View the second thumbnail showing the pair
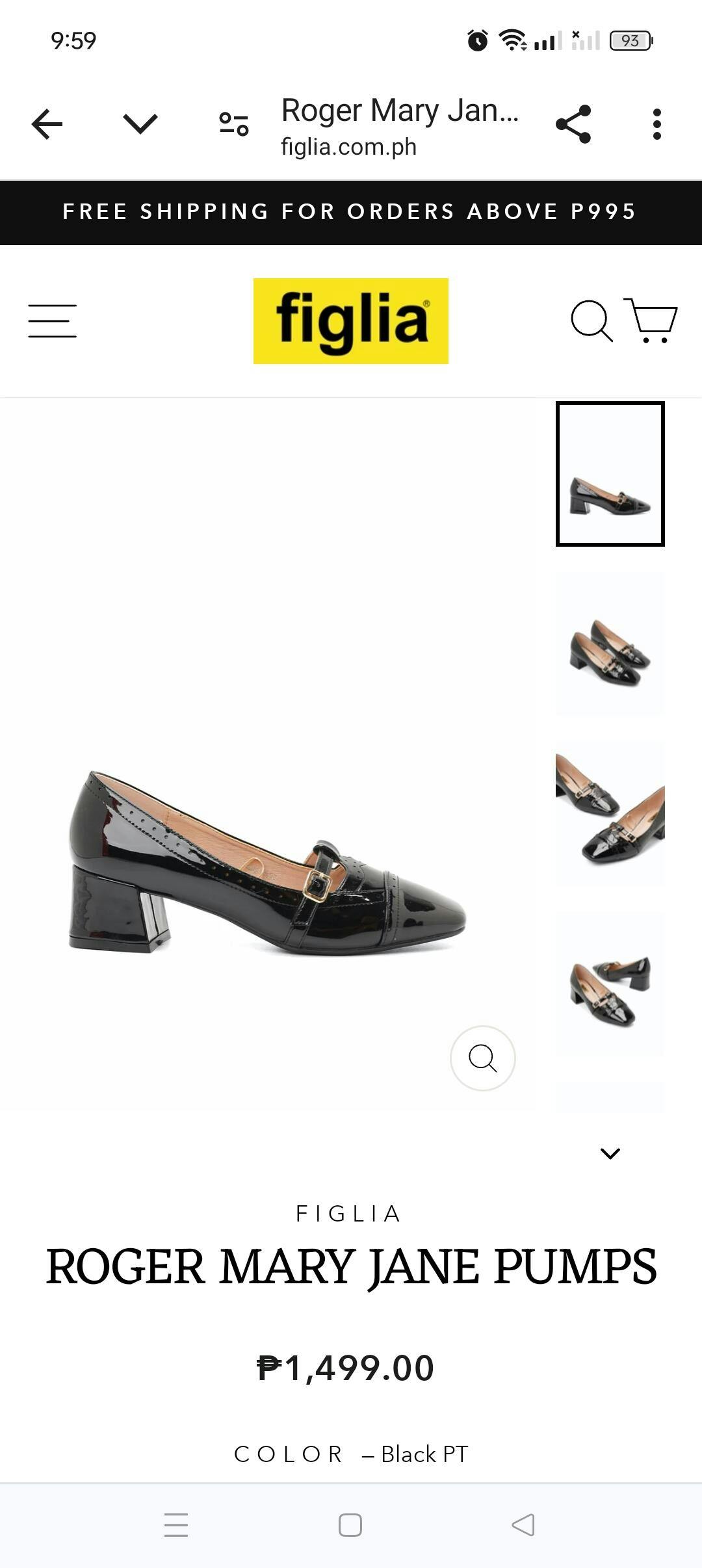 (x=610, y=644)
